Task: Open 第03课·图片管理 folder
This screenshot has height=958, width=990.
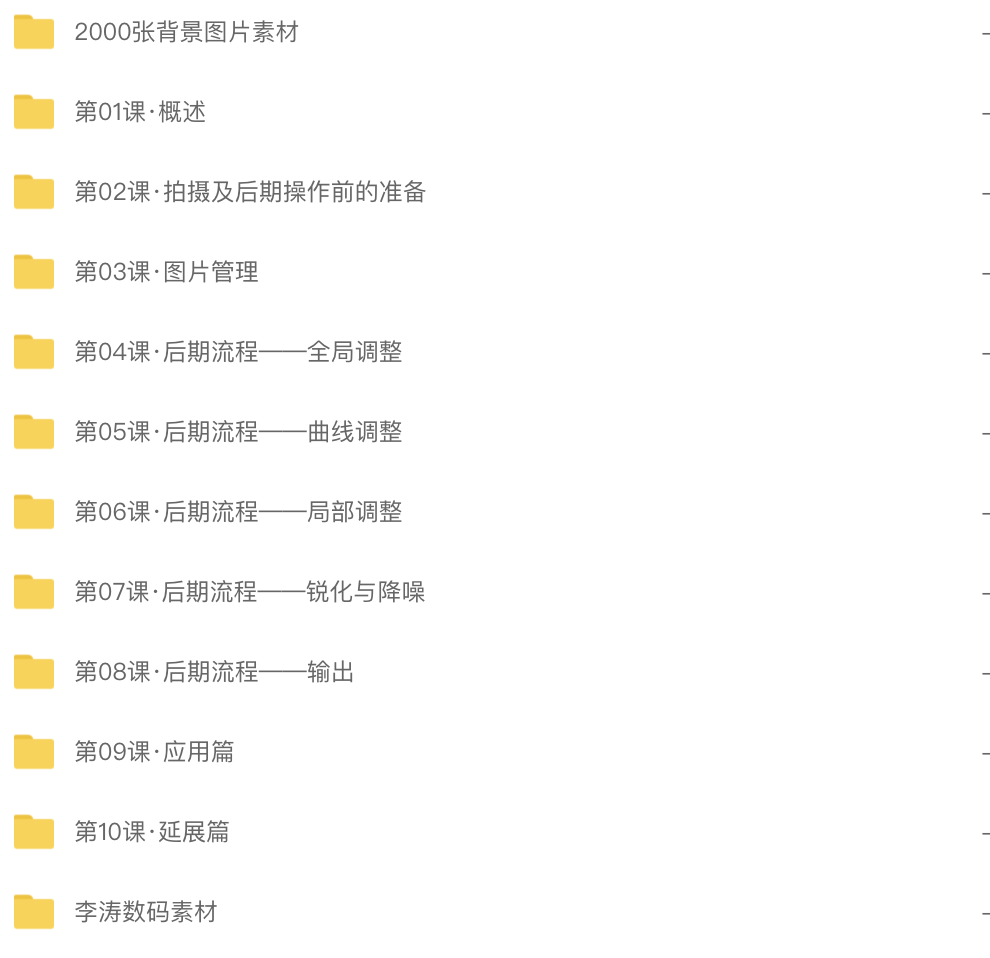Action: click(166, 272)
